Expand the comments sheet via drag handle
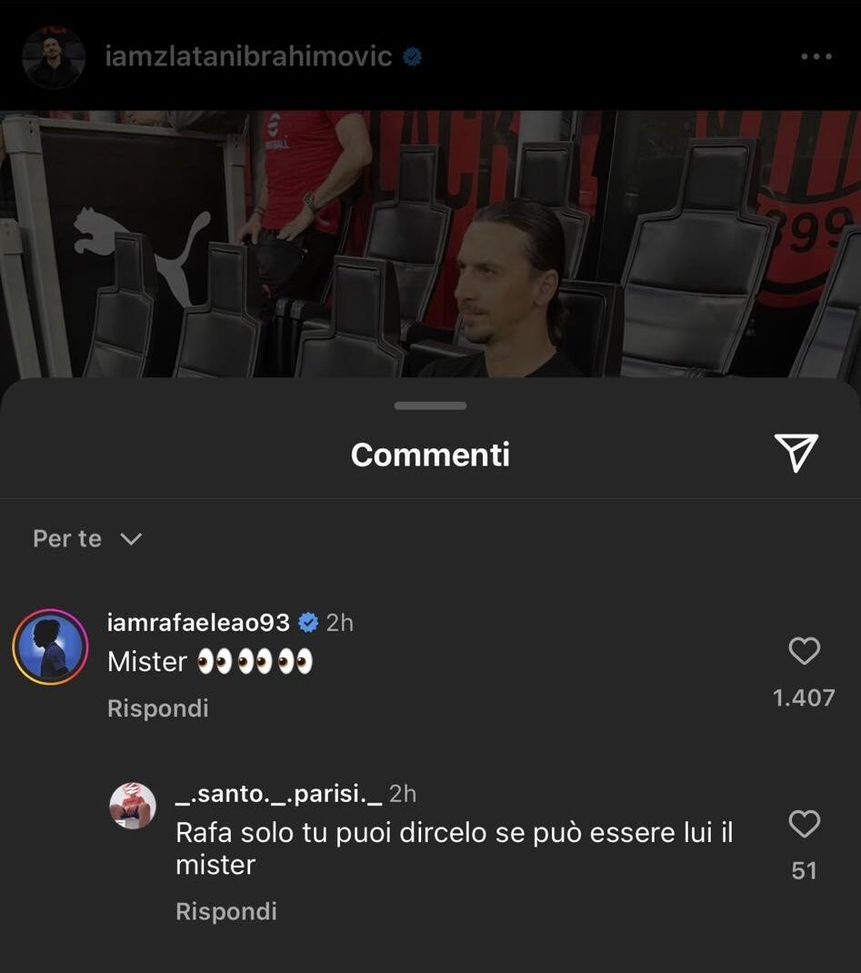The height and width of the screenshot is (973, 861). click(430, 406)
